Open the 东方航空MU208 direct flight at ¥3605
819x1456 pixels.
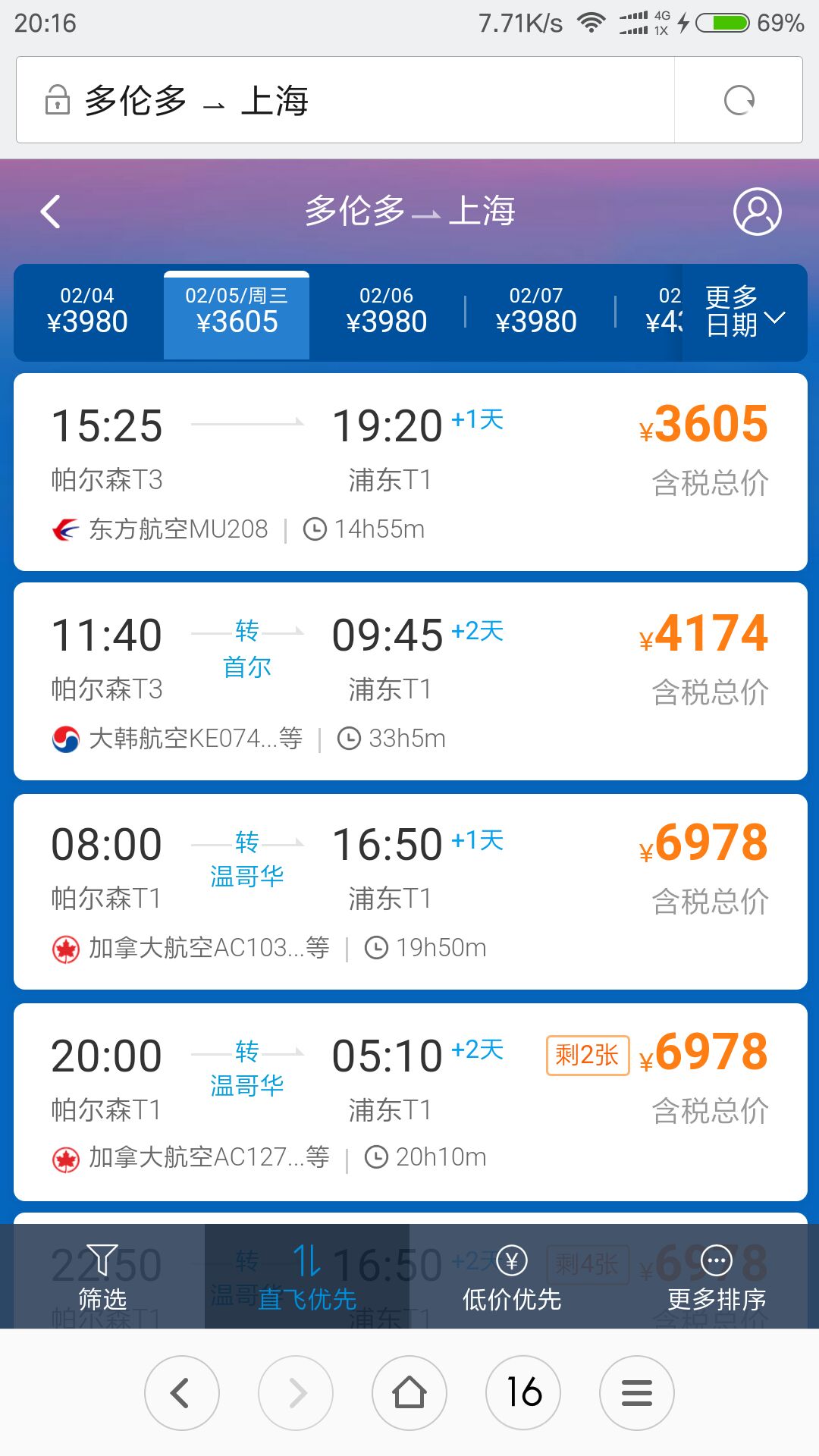tap(410, 472)
